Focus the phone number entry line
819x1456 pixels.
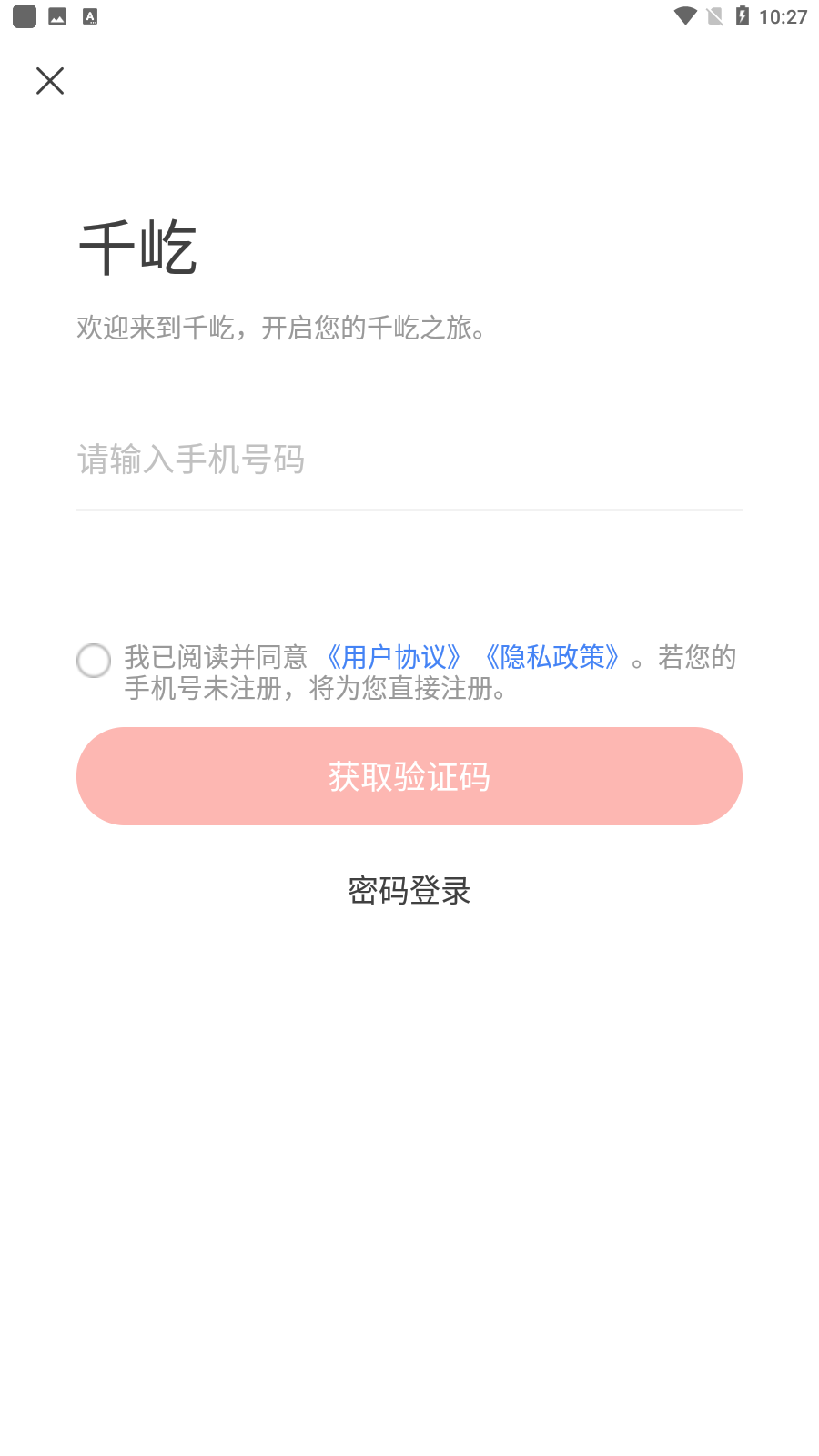[x=409, y=461]
